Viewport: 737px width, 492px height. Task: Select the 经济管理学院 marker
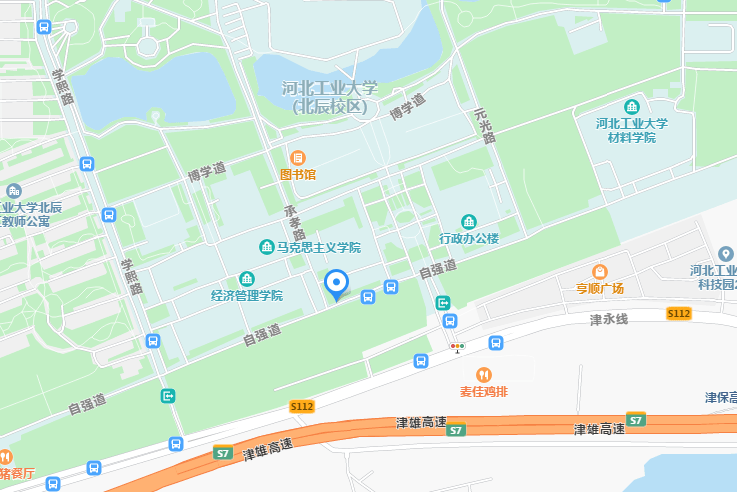coord(246,279)
